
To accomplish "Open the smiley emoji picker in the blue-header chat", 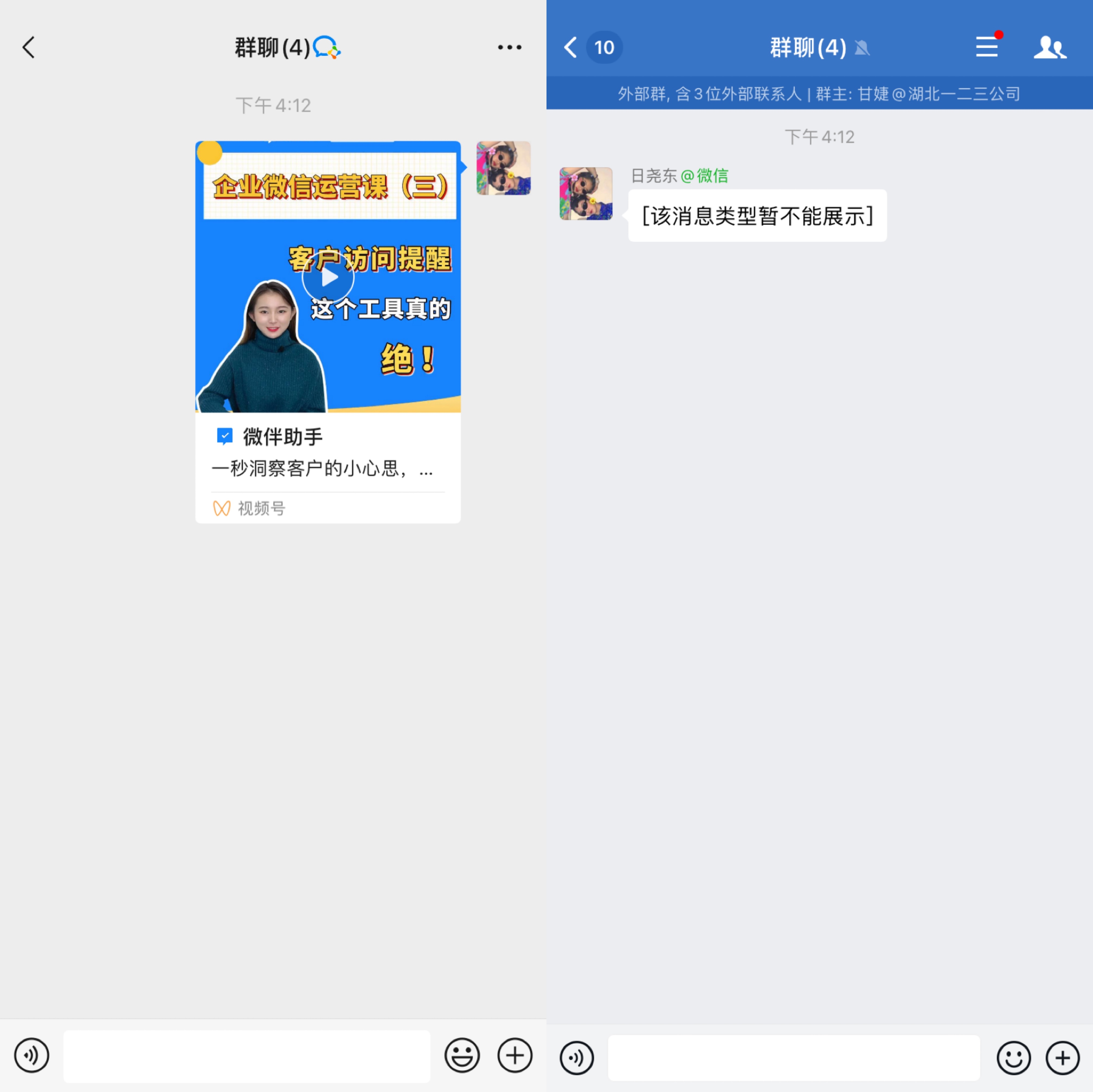I will [1013, 1058].
